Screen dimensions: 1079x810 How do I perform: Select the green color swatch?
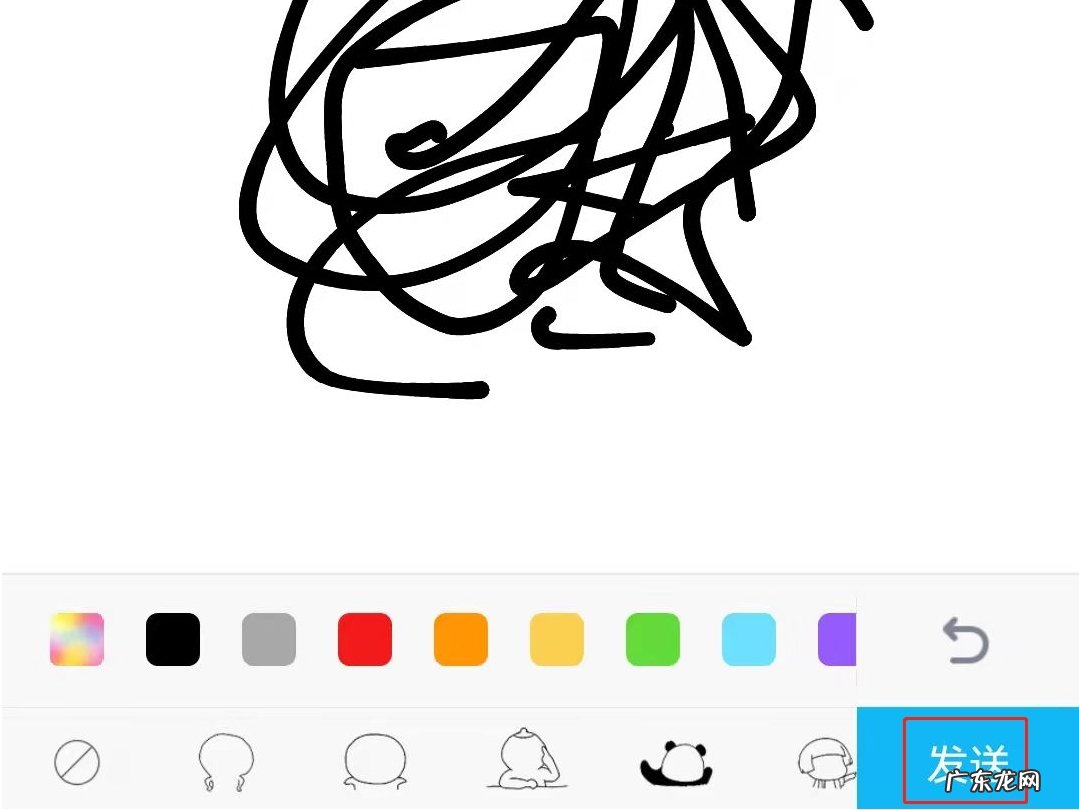tap(653, 640)
